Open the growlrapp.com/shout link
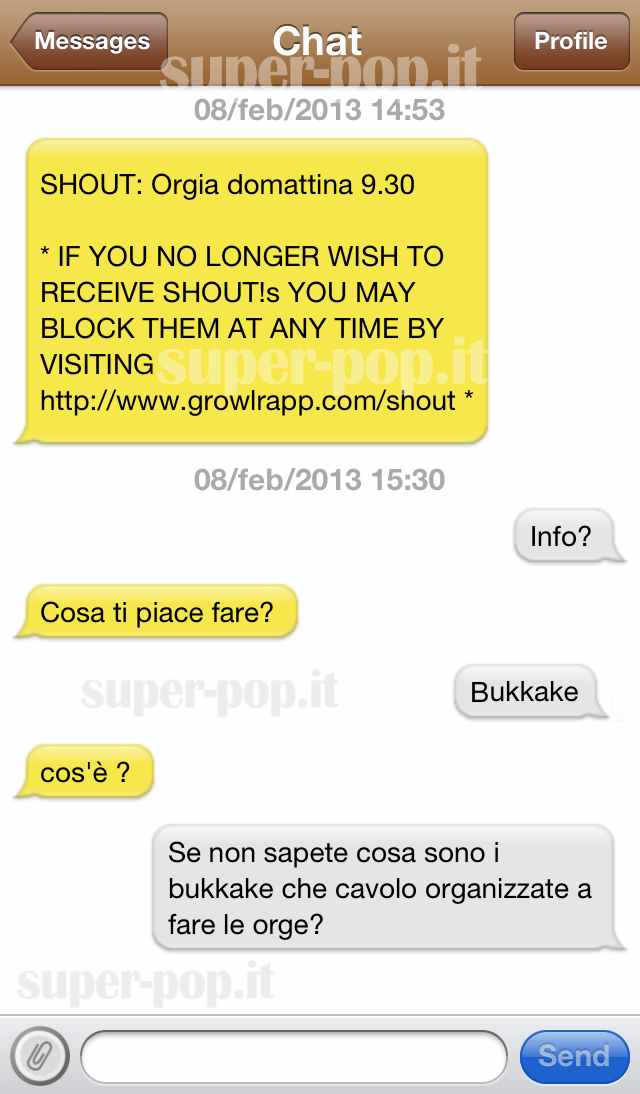The image size is (640, 1094). coord(248,400)
